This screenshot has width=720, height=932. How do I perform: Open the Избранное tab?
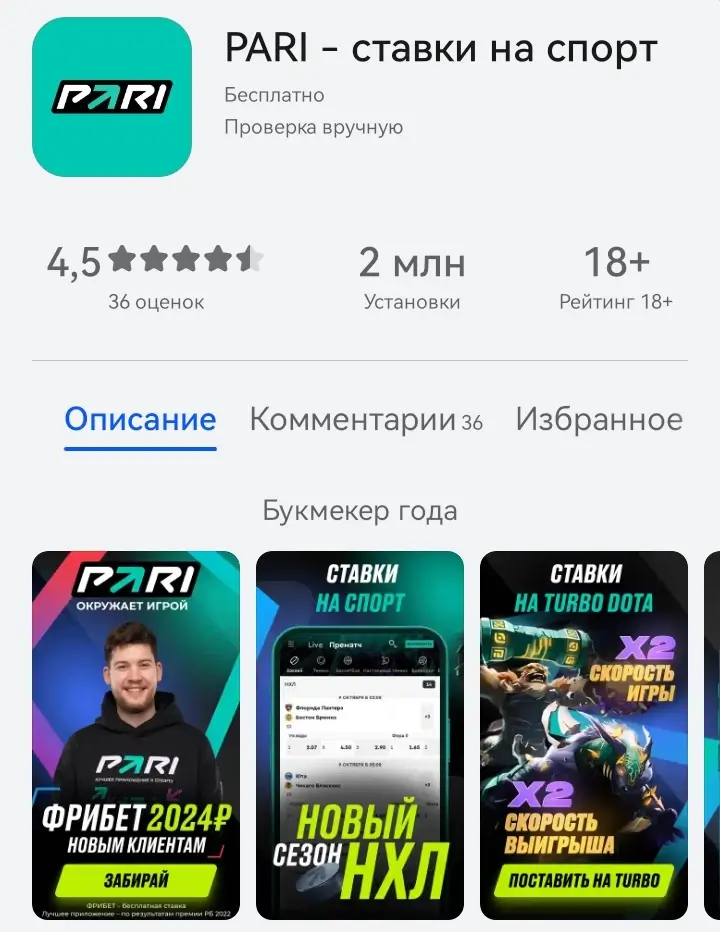tap(596, 420)
